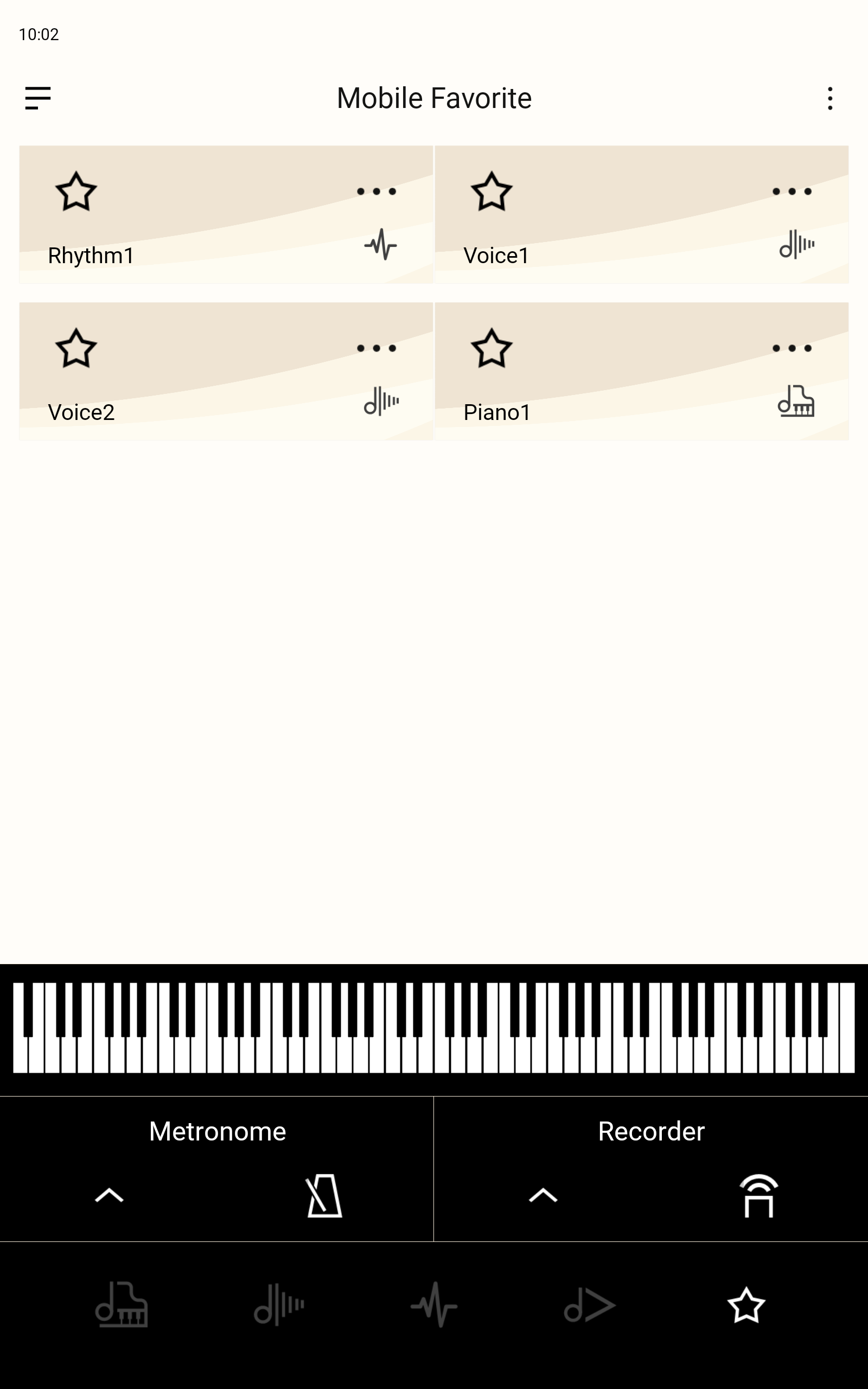Switch to the Voice tab
The width and height of the screenshot is (868, 1389).
[x=278, y=1305]
